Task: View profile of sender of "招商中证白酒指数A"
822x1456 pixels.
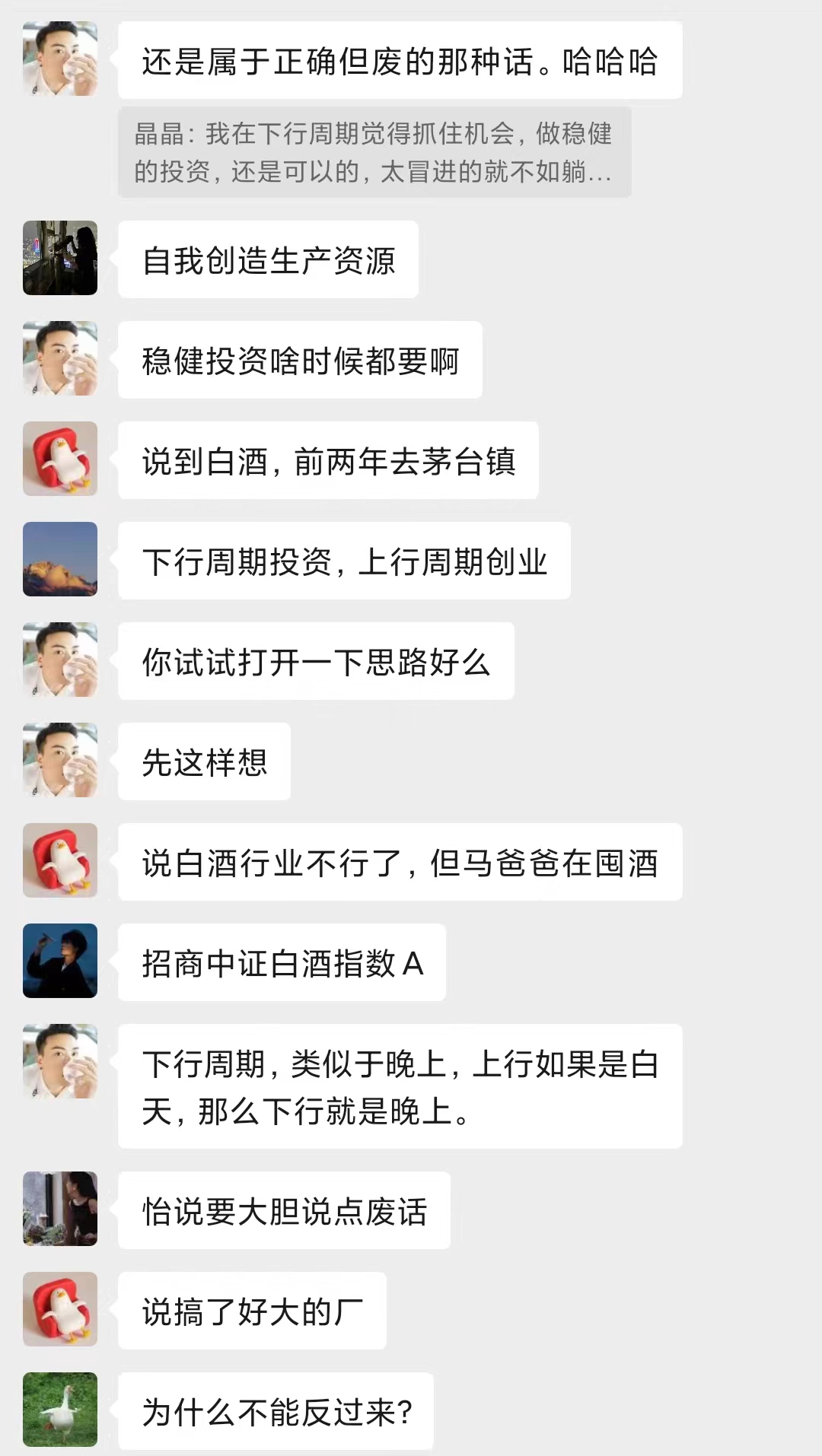Action: coord(60,961)
